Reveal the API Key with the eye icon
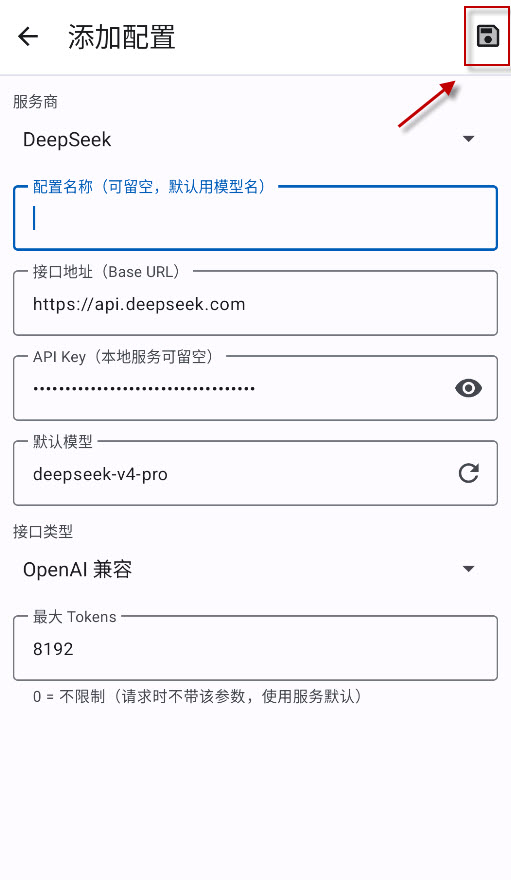 pyautogui.click(x=468, y=388)
